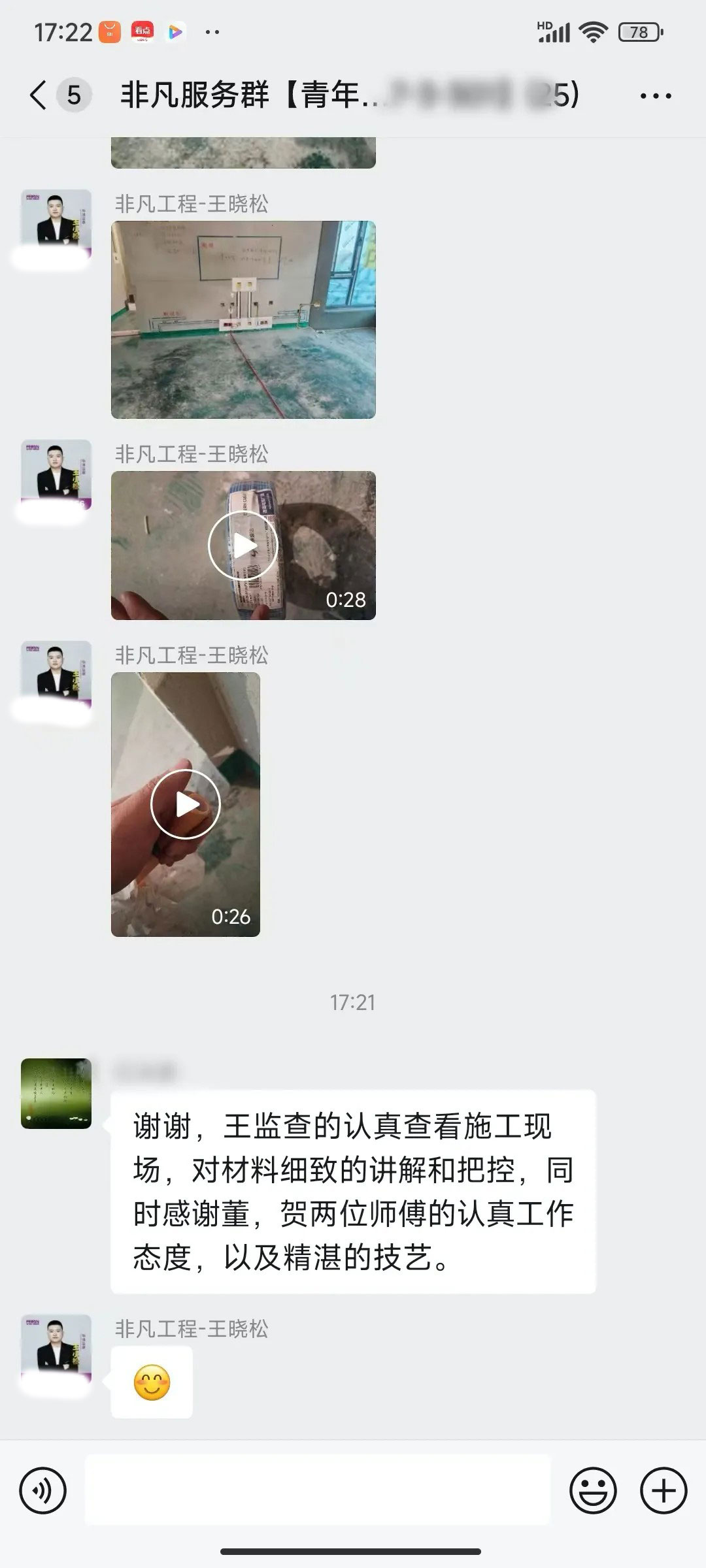Play the 0:26 video message
The height and width of the screenshot is (1568, 706).
pyautogui.click(x=186, y=804)
